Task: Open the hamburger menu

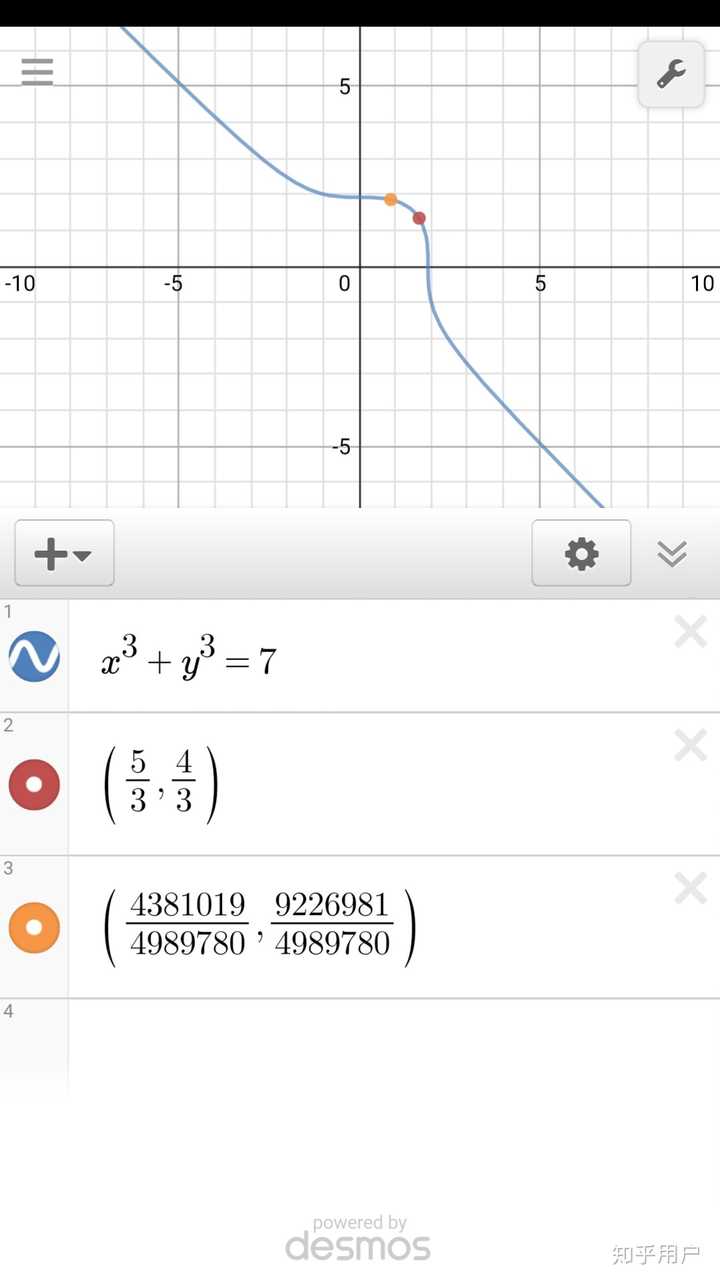Action: click(37, 72)
